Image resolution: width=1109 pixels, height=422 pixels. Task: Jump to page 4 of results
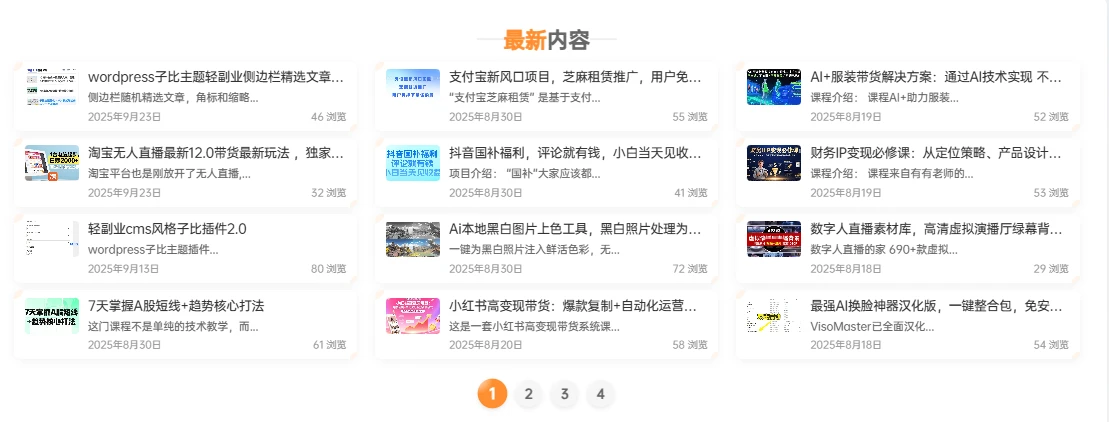click(600, 394)
